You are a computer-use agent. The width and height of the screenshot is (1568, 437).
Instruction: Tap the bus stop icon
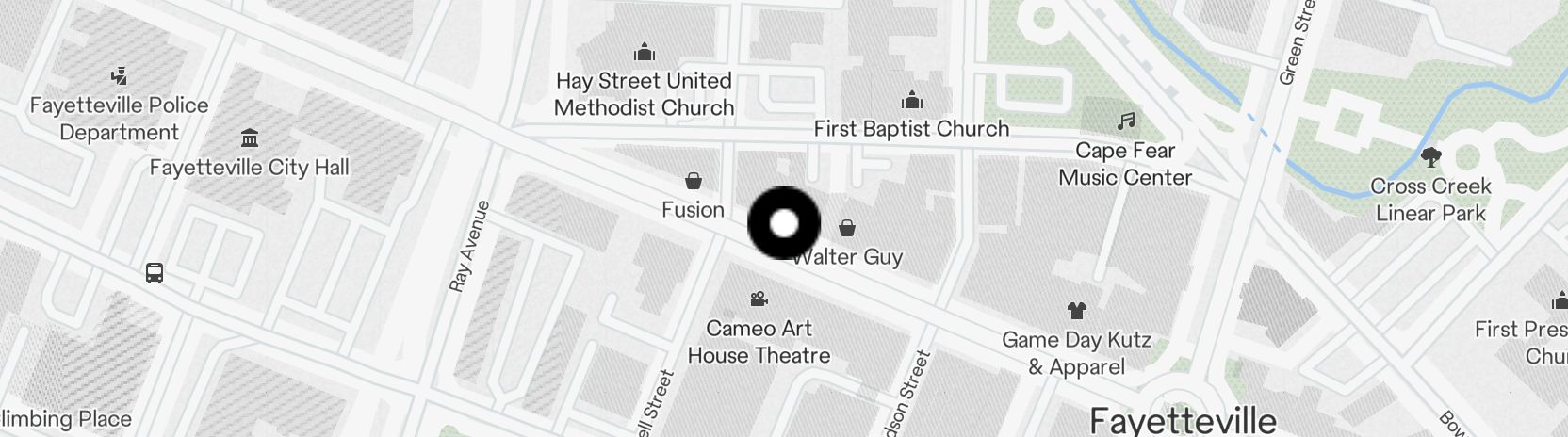155,274
